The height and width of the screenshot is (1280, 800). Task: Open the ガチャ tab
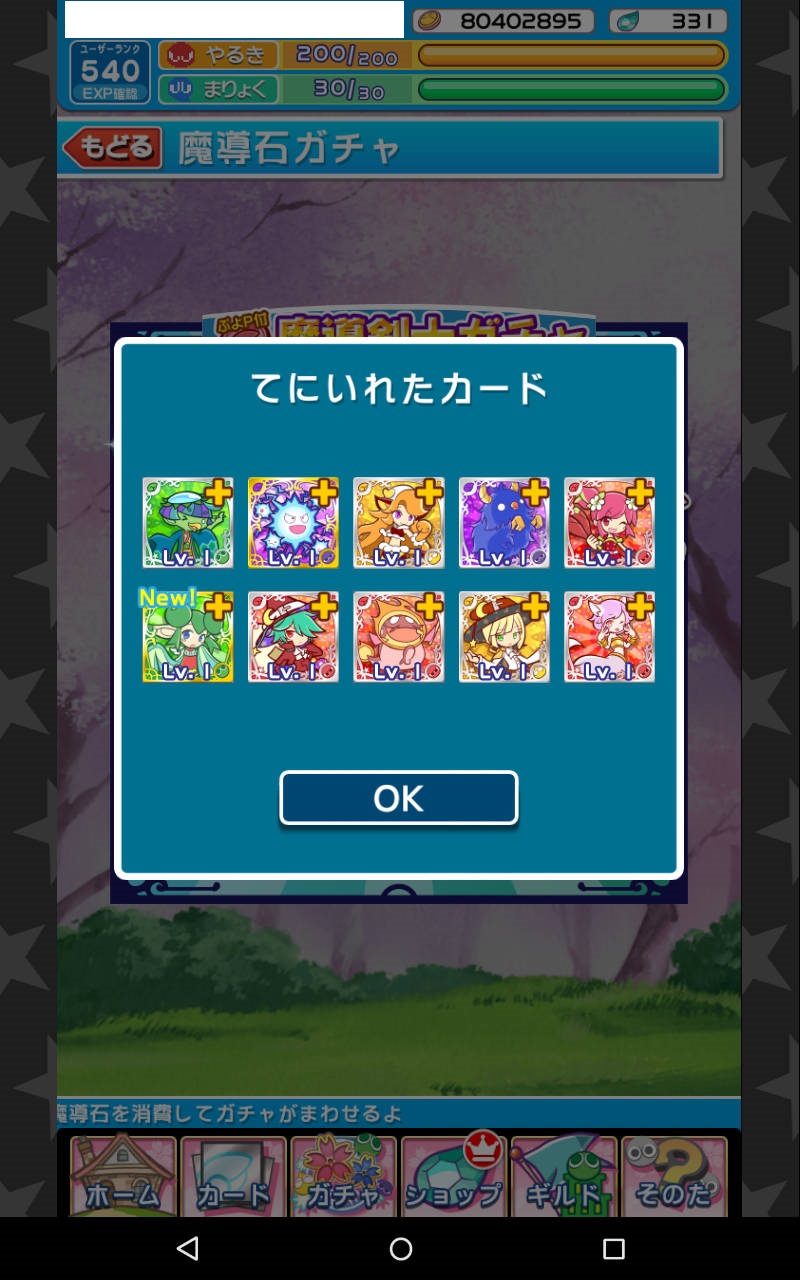pos(343,1177)
